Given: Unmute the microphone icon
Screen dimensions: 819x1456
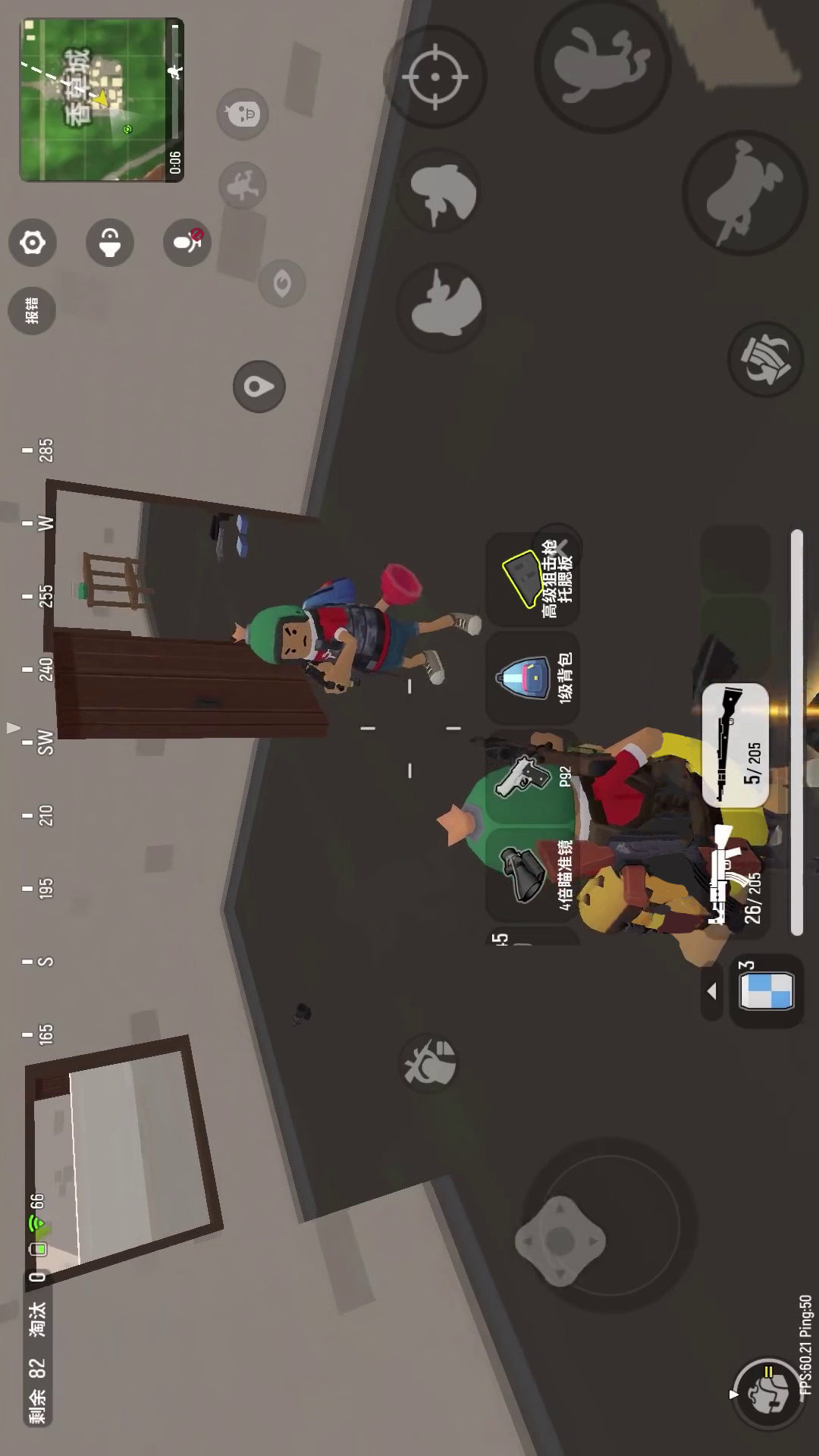Looking at the screenshot, I should pos(187,243).
